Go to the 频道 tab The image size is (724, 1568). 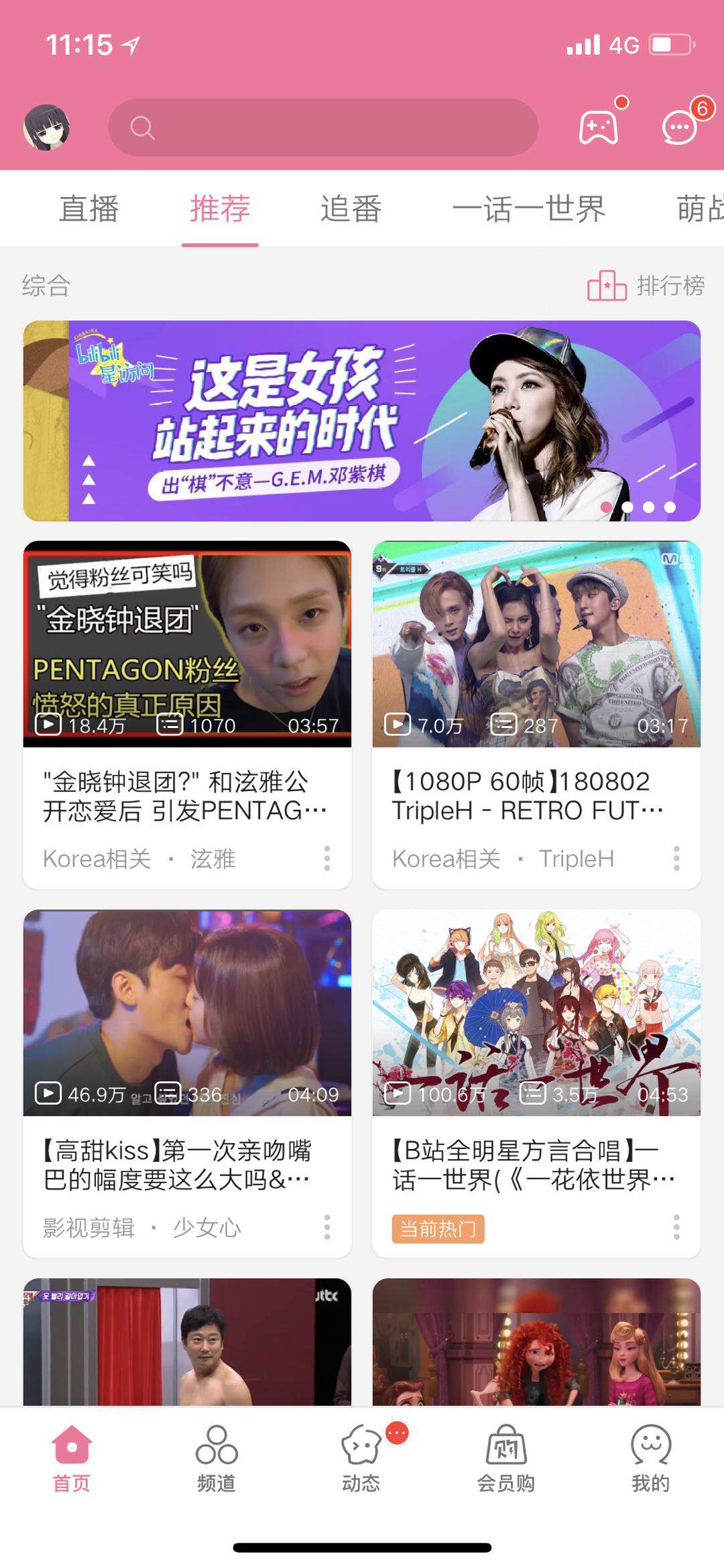(216, 1457)
